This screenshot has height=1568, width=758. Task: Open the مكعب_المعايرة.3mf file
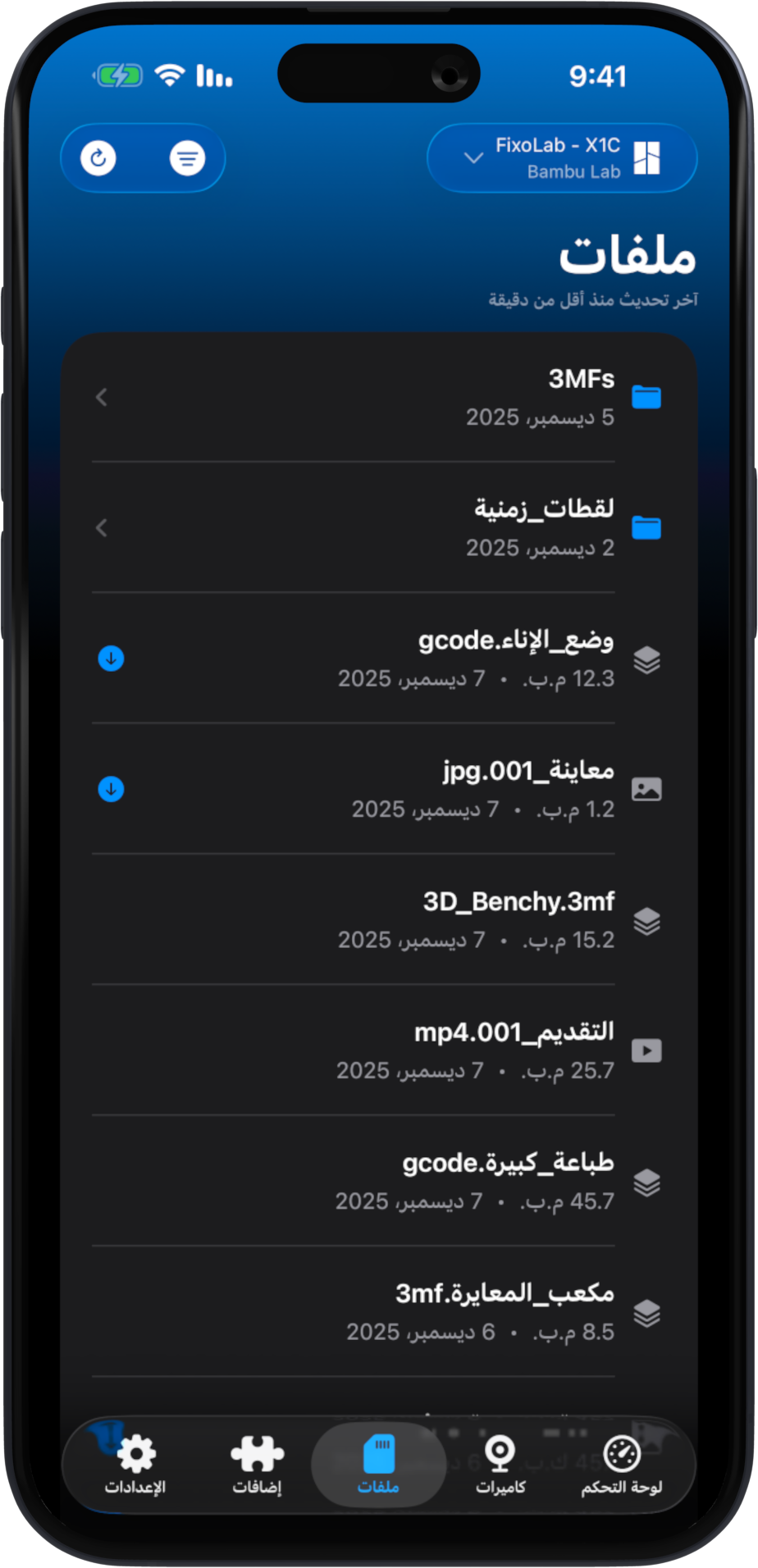coord(377,1311)
